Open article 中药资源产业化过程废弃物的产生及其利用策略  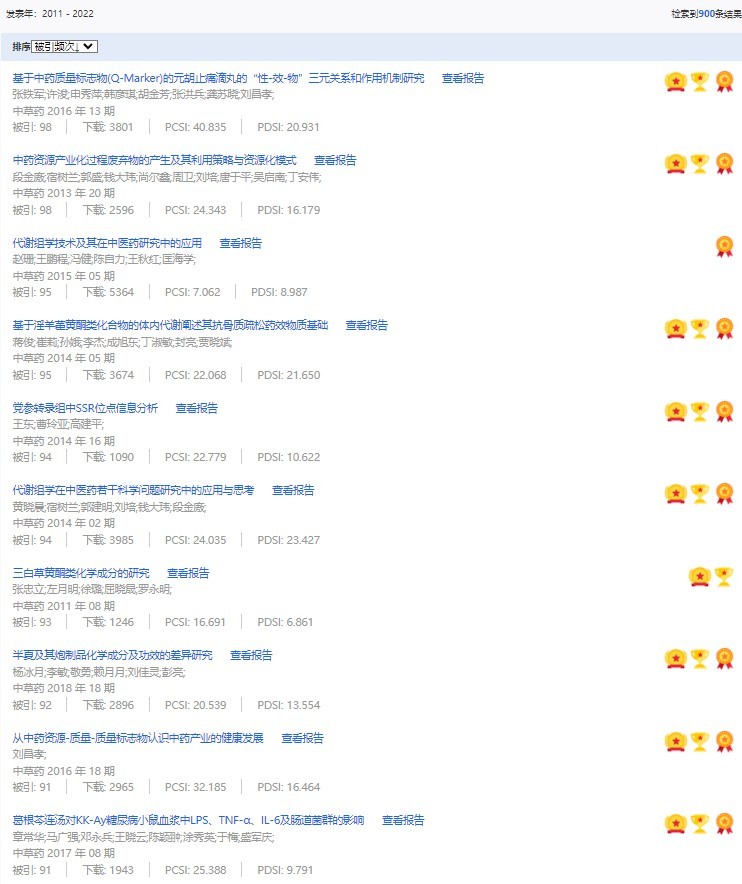pyautogui.click(x=155, y=160)
